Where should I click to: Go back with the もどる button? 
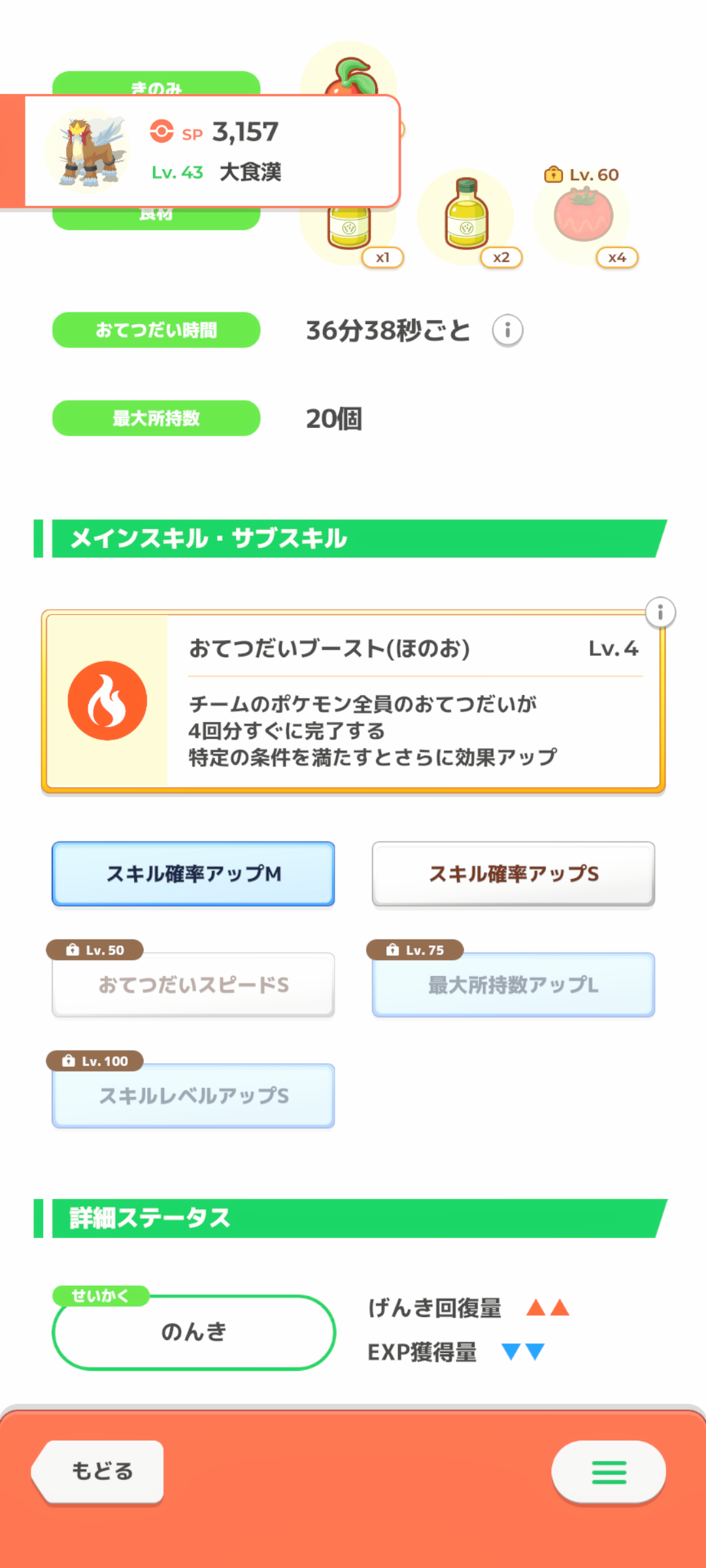click(x=98, y=1471)
